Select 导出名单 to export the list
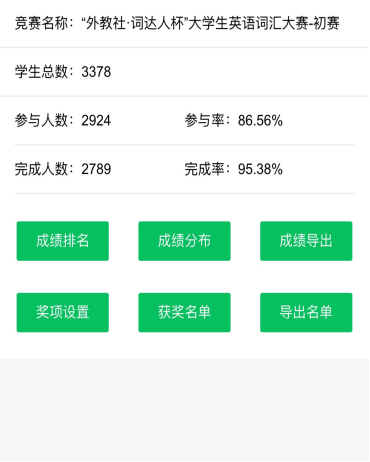This screenshot has height=462, width=370. [x=306, y=312]
